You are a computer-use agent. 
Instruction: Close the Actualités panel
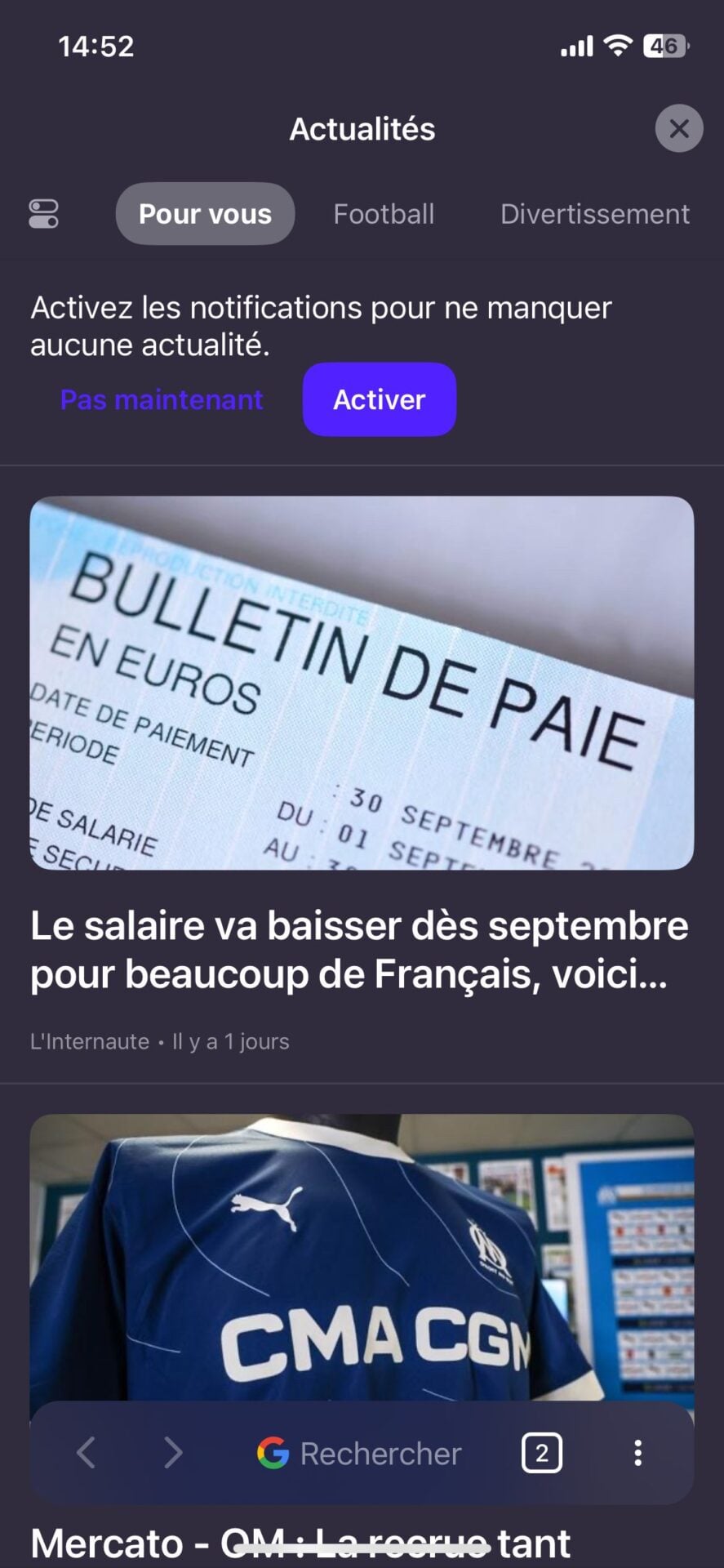tap(678, 128)
